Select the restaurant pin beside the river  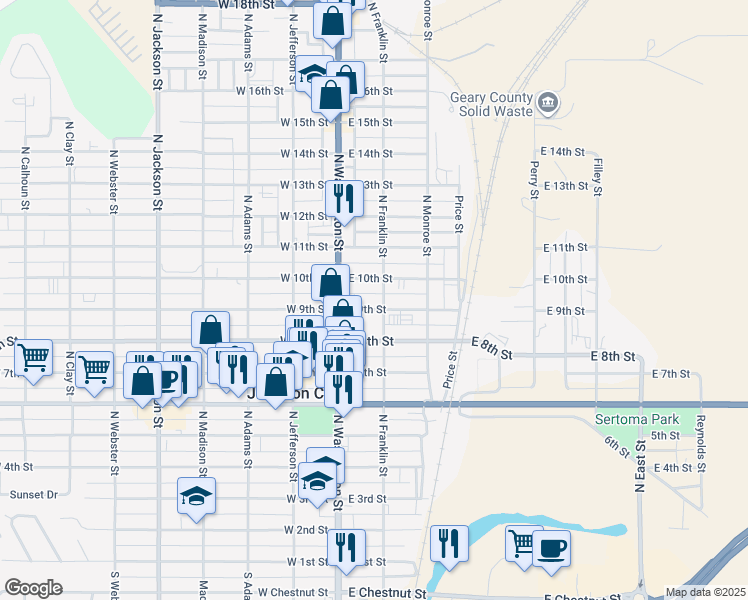[449, 544]
